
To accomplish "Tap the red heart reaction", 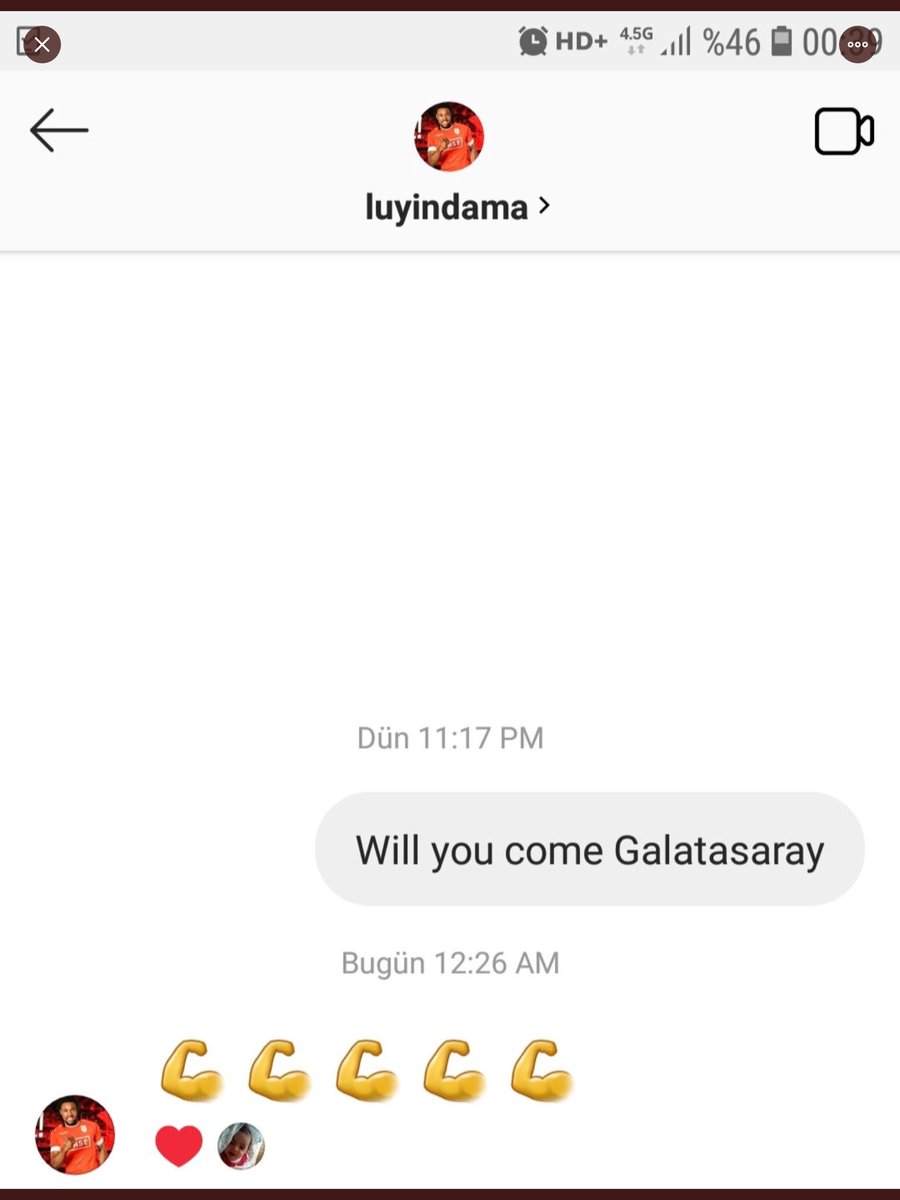I will pyautogui.click(x=179, y=1146).
